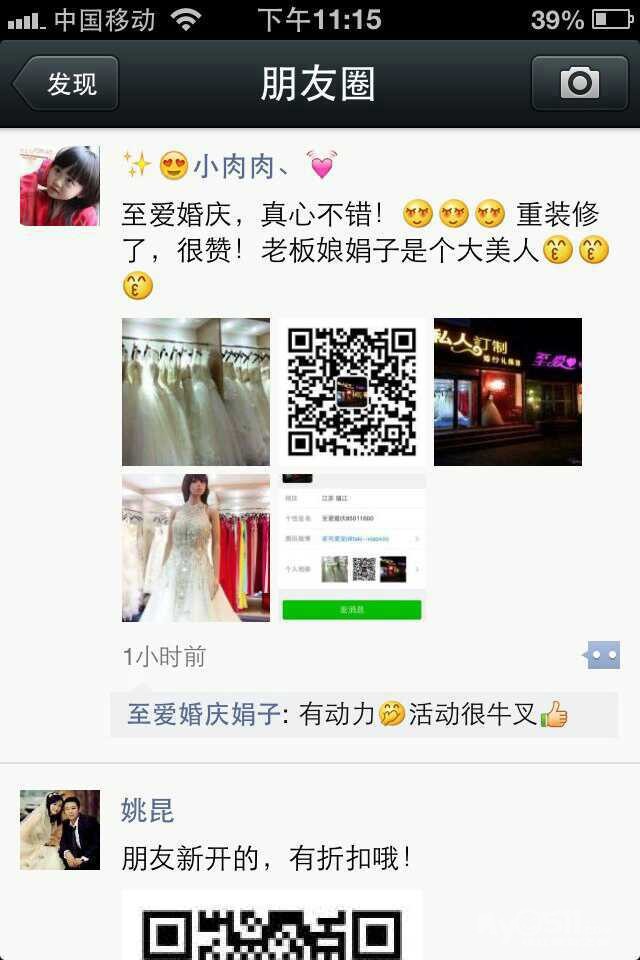Tap the 姚昆 username link
Viewport: 640px width, 960px height.
pos(148,811)
